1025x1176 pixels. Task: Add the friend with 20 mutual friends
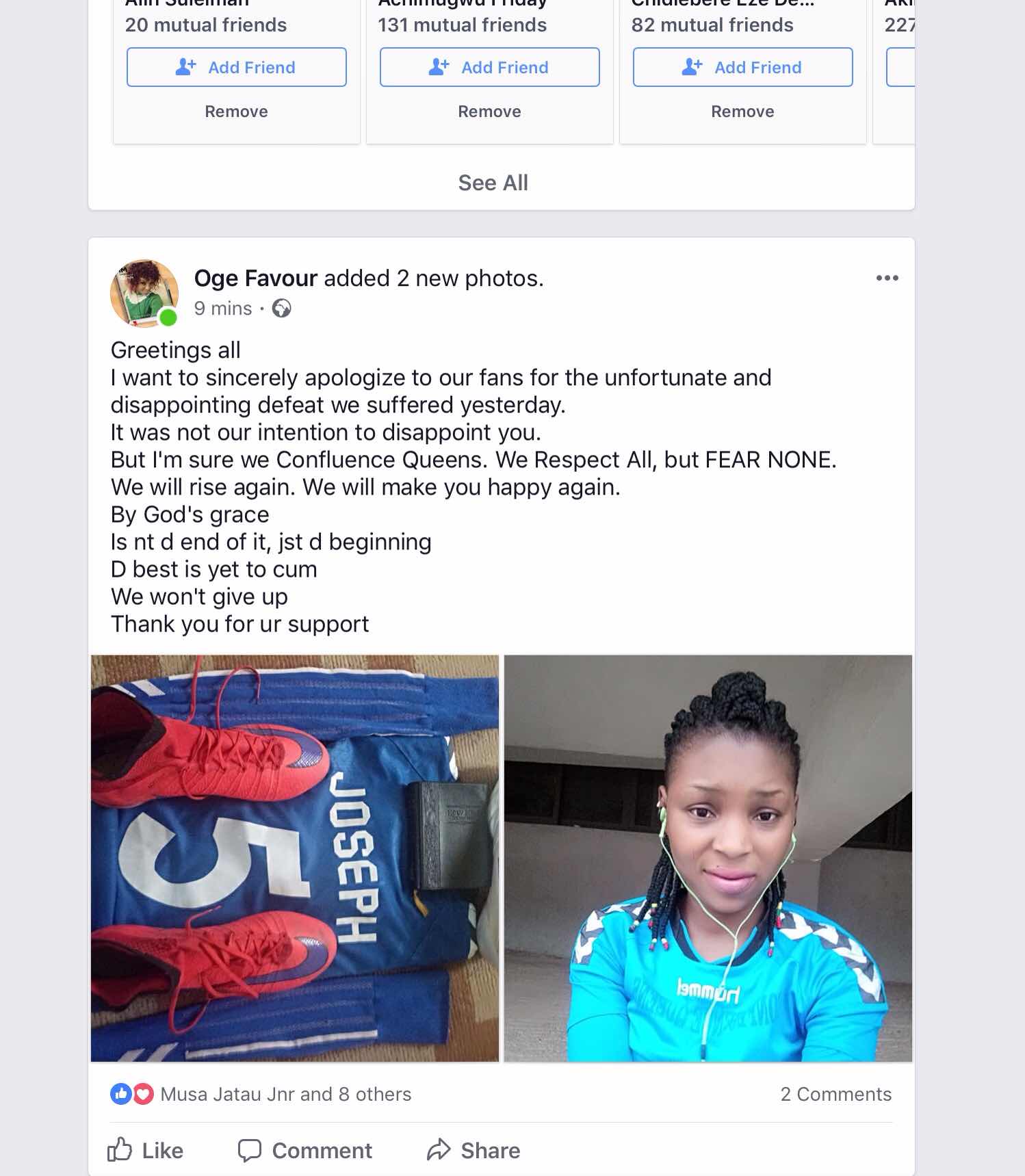(x=236, y=67)
